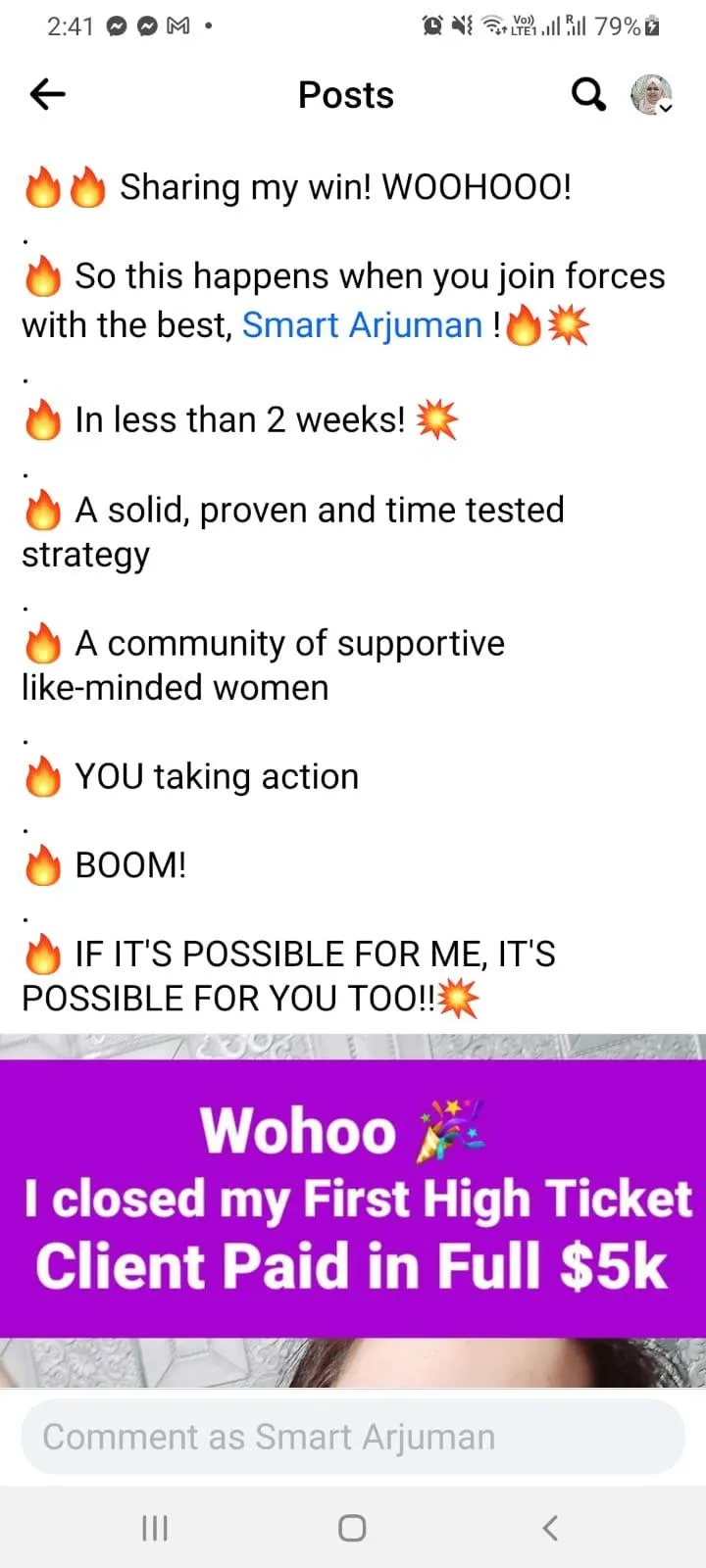Open recent apps from navigation bar

pos(155,1527)
